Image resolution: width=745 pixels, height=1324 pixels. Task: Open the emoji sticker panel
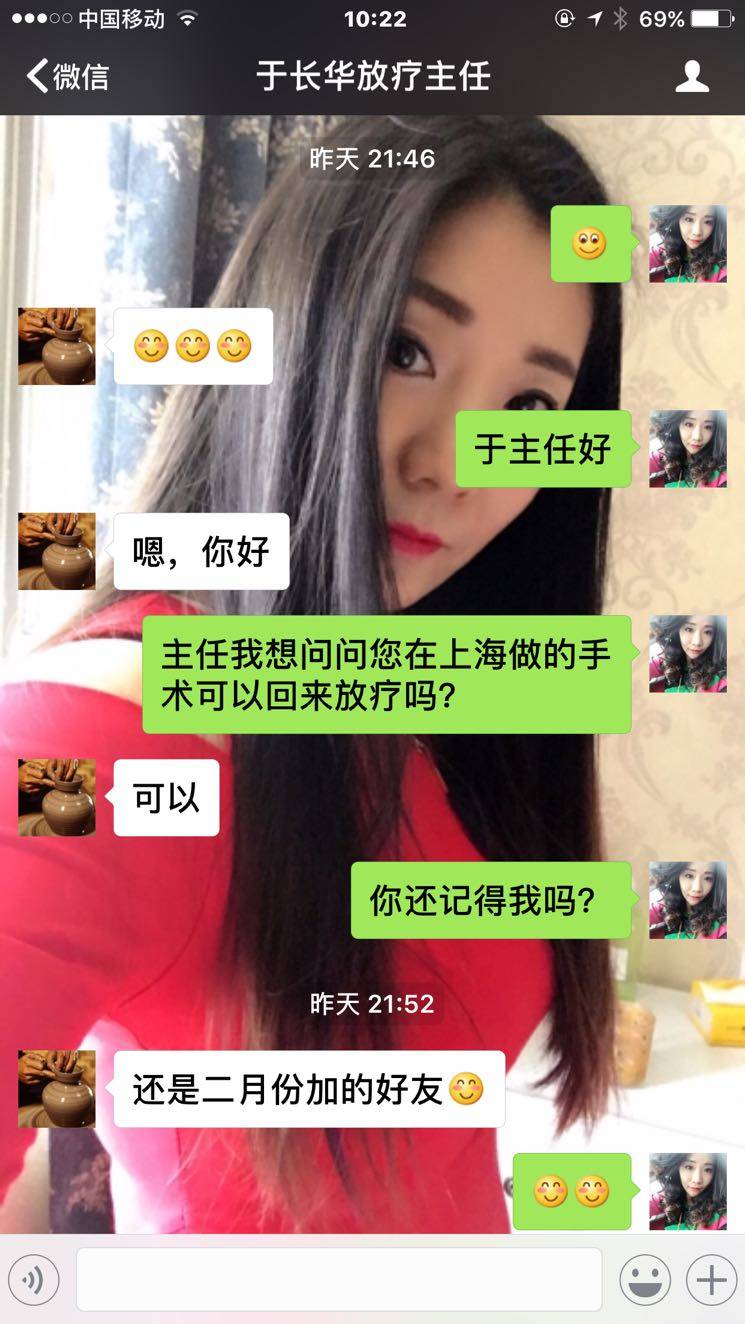point(644,1279)
